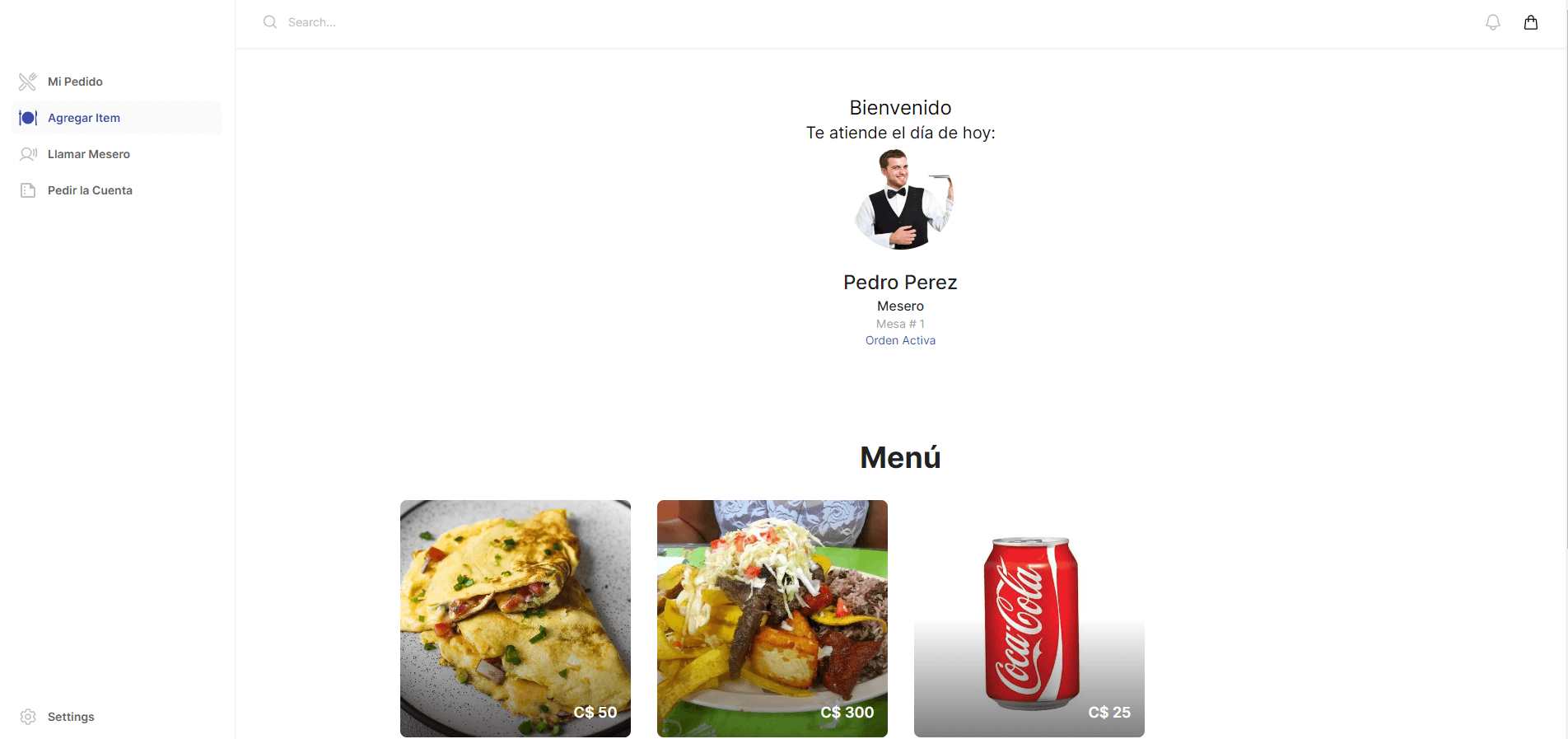Request the bill with Pedir la Cuenta
Screen dimensions: 1568x739
tap(90, 190)
